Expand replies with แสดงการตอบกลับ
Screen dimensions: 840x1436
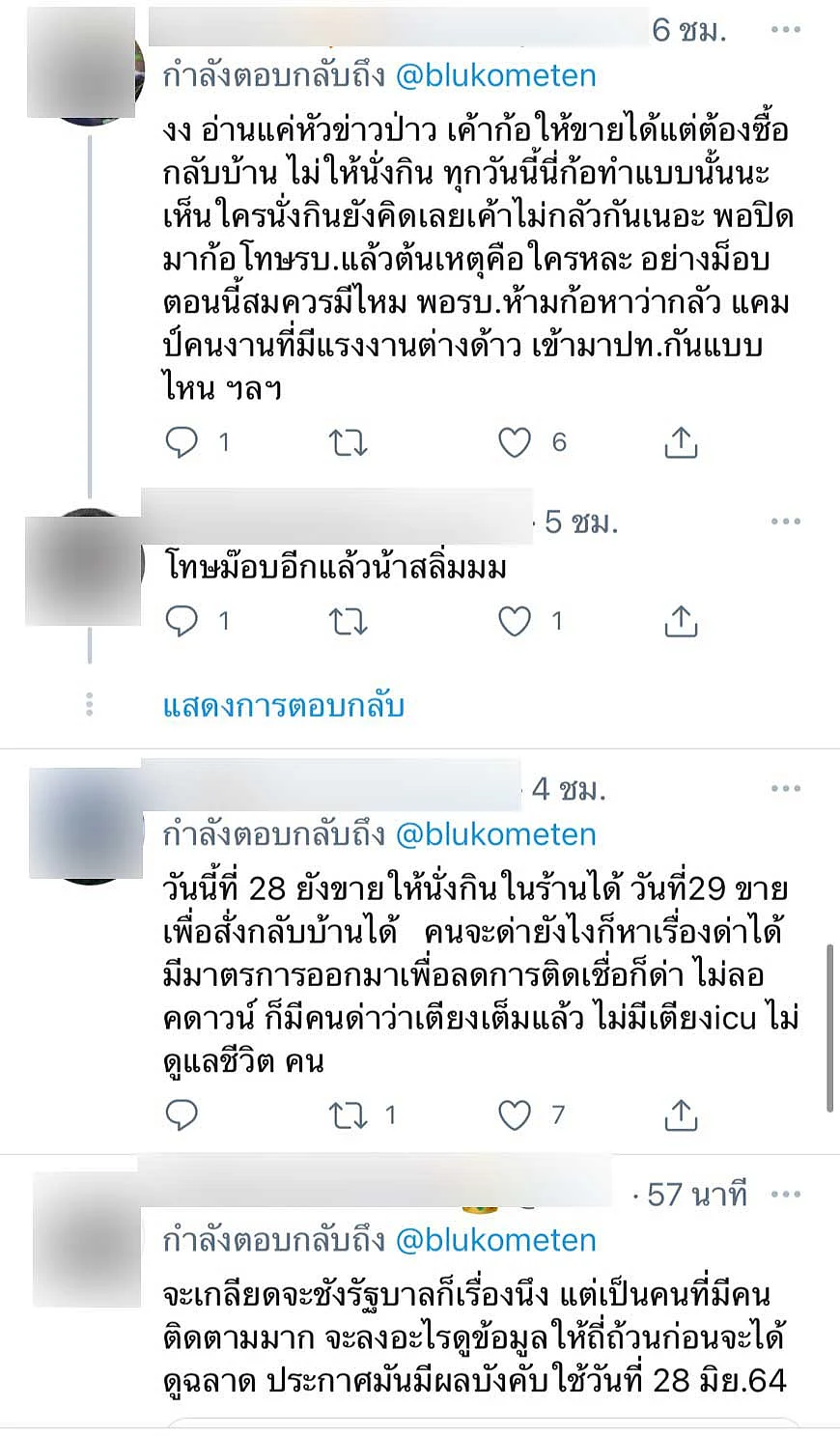click(283, 706)
